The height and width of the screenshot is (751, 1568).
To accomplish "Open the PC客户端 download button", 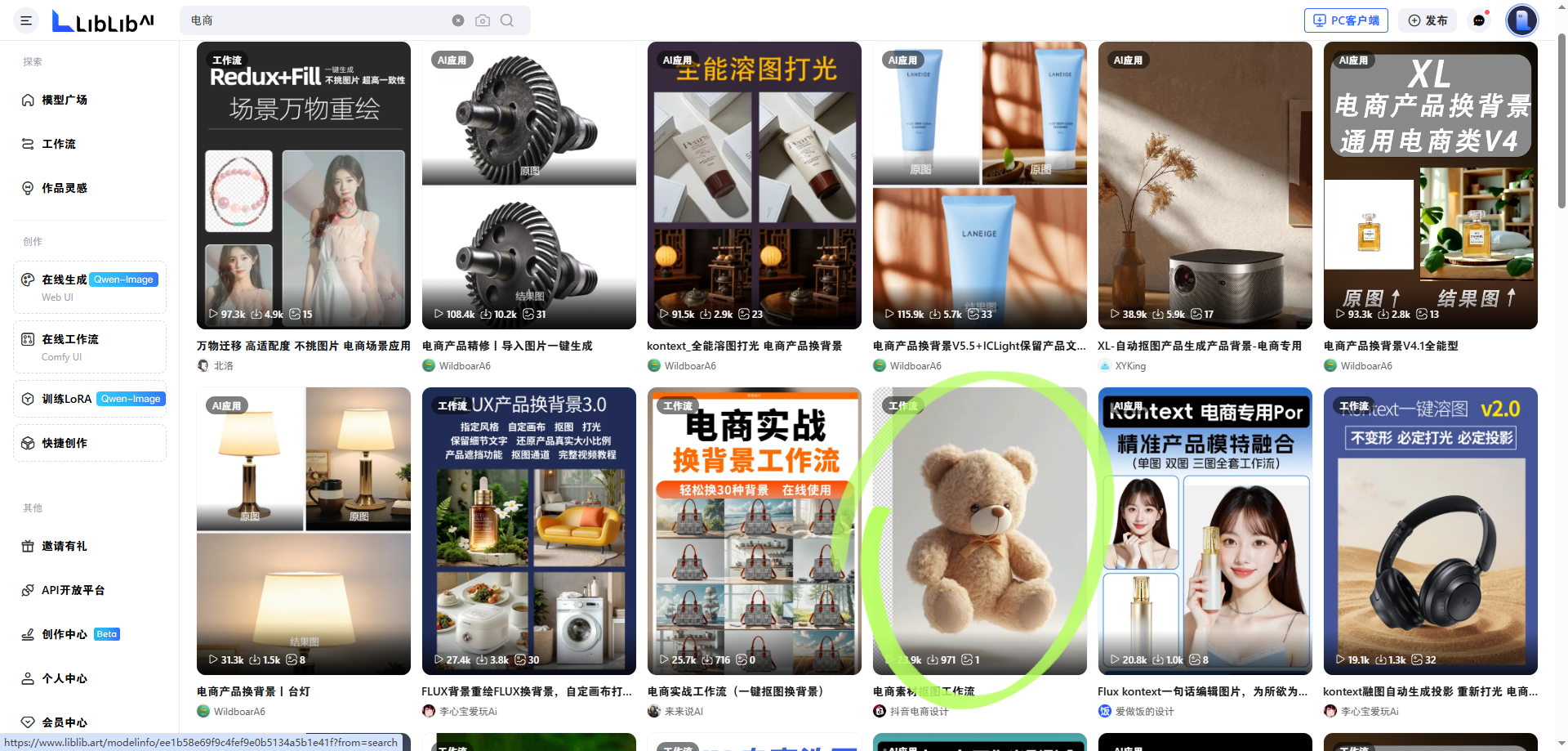I will [1346, 20].
